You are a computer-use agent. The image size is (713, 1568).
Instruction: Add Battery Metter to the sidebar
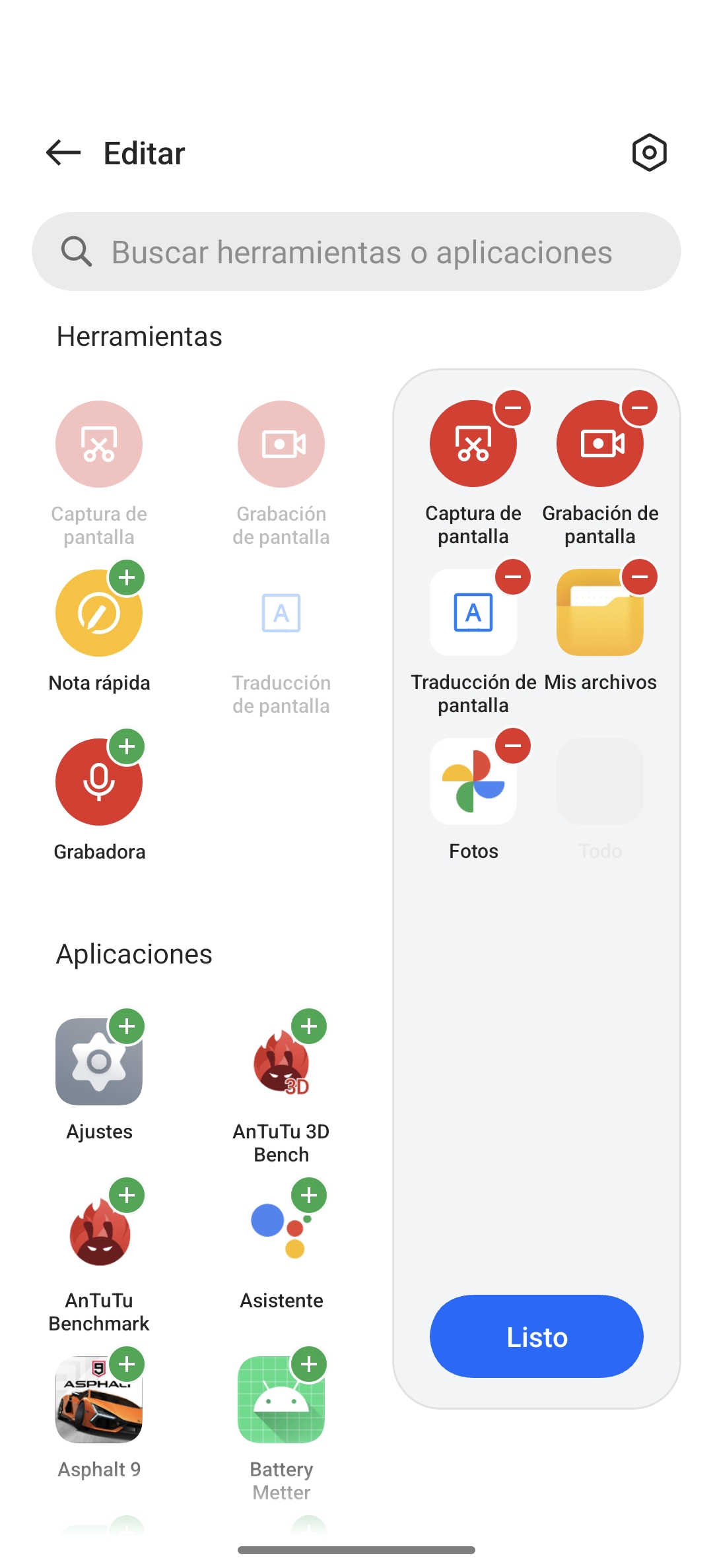309,1364
